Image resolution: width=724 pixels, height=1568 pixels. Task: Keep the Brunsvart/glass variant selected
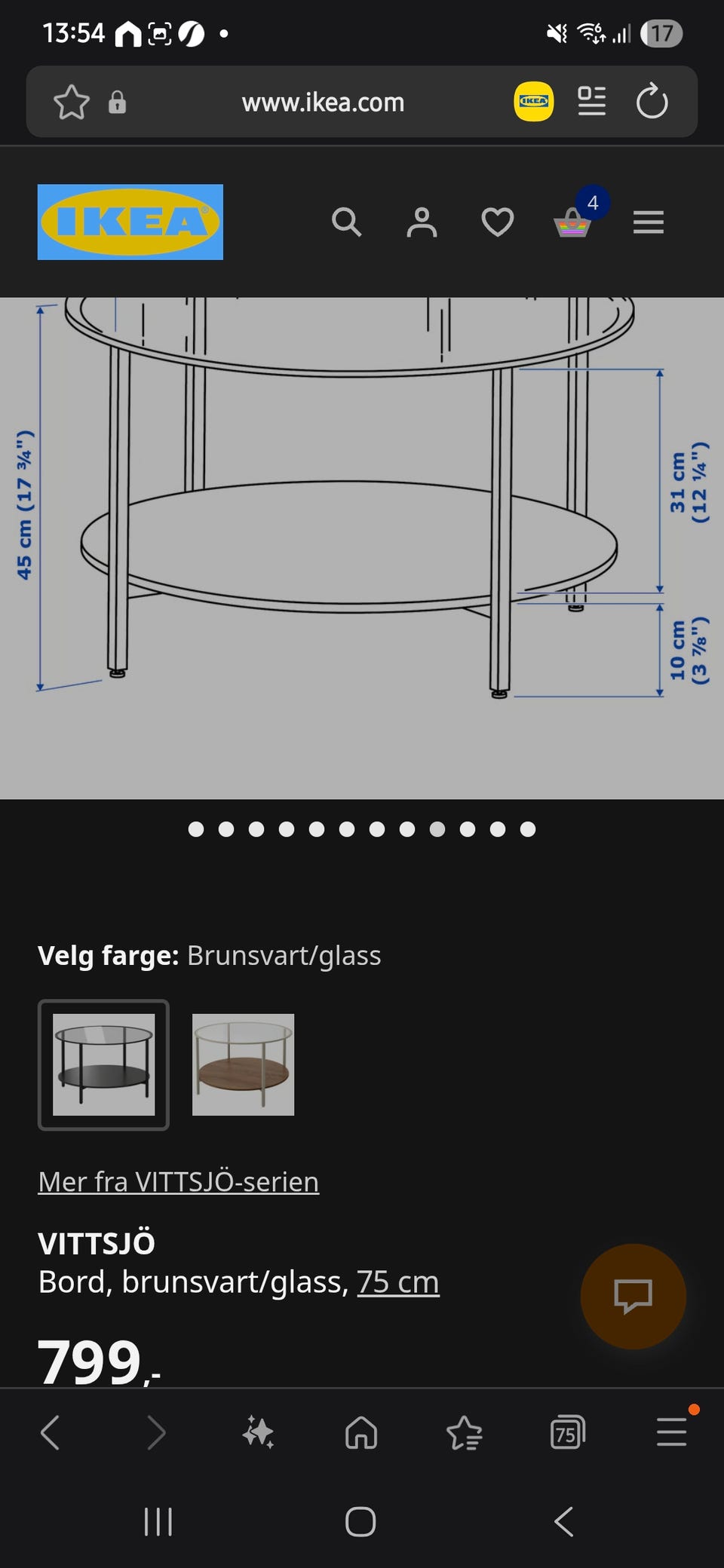103,1066
